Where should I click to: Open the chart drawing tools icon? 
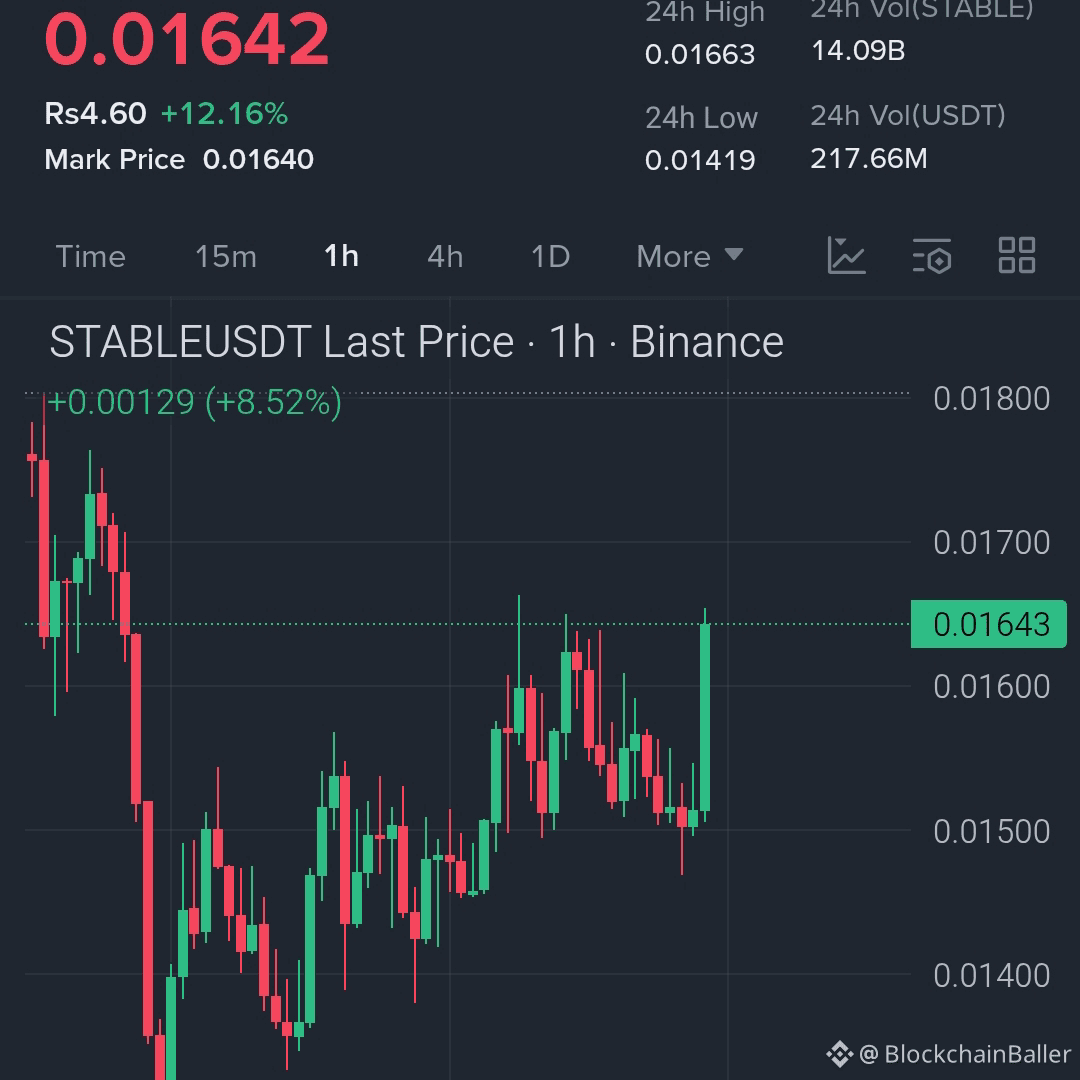click(846, 256)
